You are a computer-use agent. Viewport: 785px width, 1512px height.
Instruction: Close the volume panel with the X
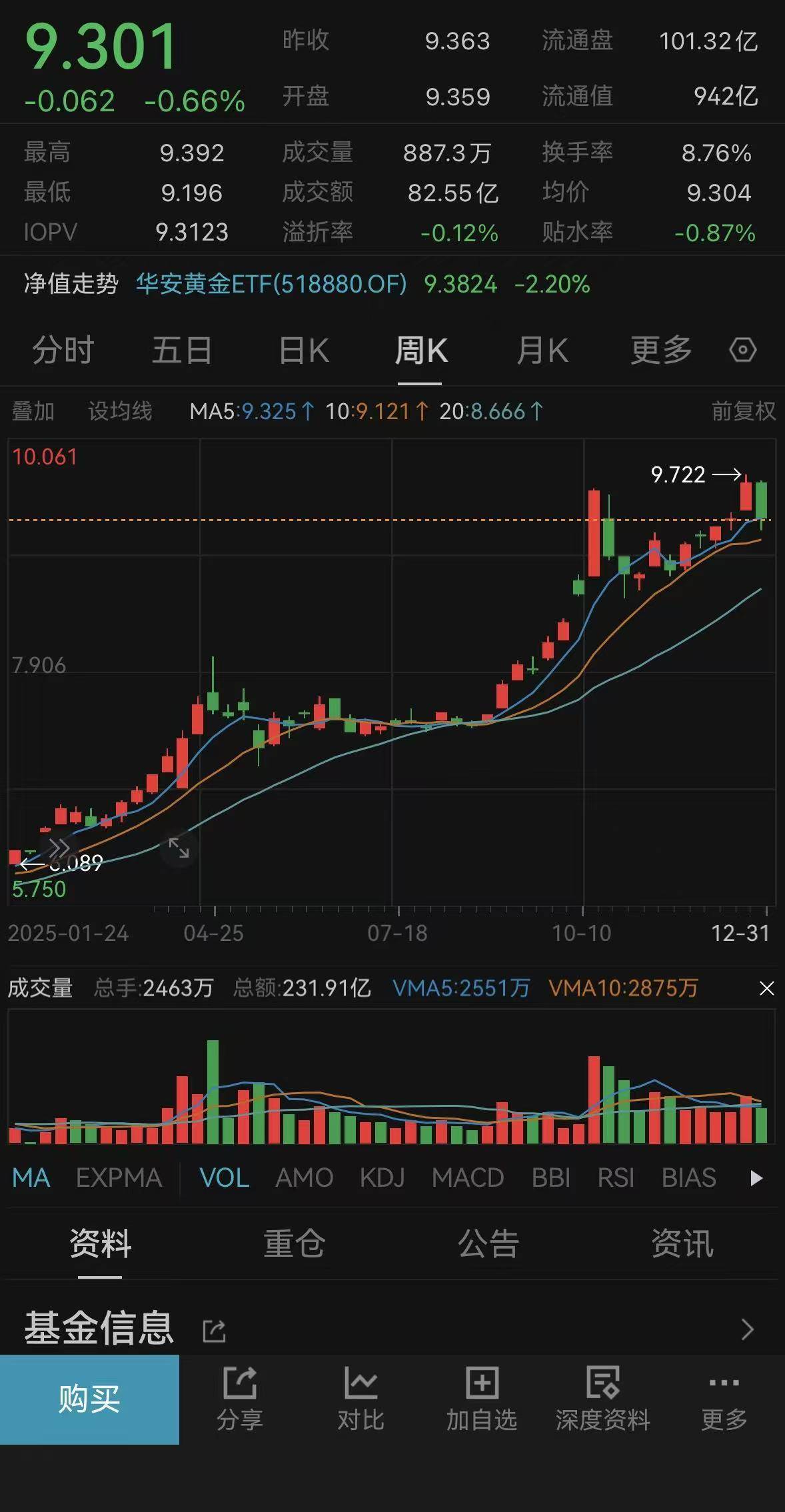767,989
